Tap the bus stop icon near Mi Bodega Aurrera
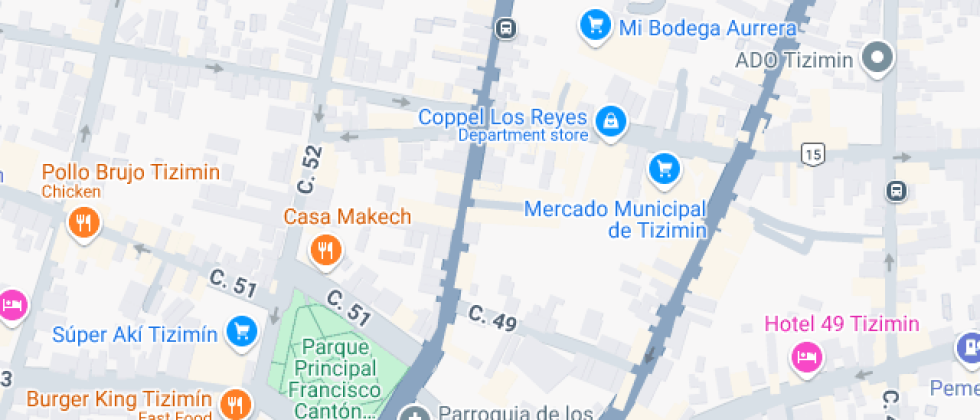This screenshot has height=420, width=980. tap(506, 27)
